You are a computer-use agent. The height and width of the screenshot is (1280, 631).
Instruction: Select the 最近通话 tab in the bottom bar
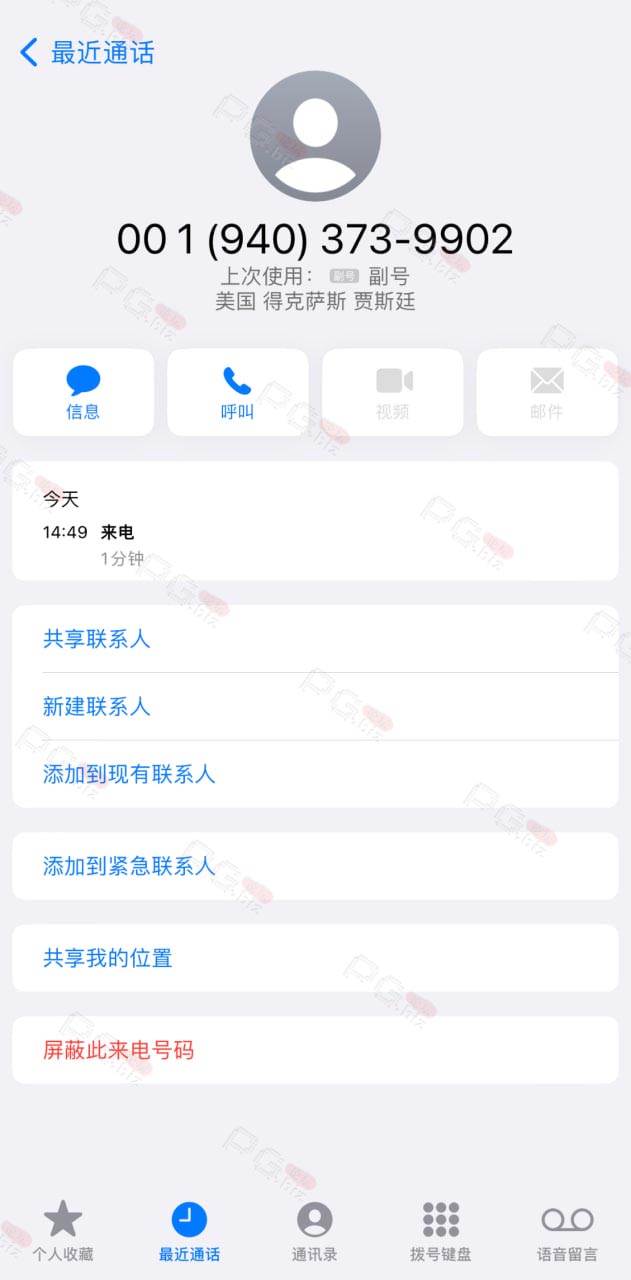click(x=189, y=1232)
